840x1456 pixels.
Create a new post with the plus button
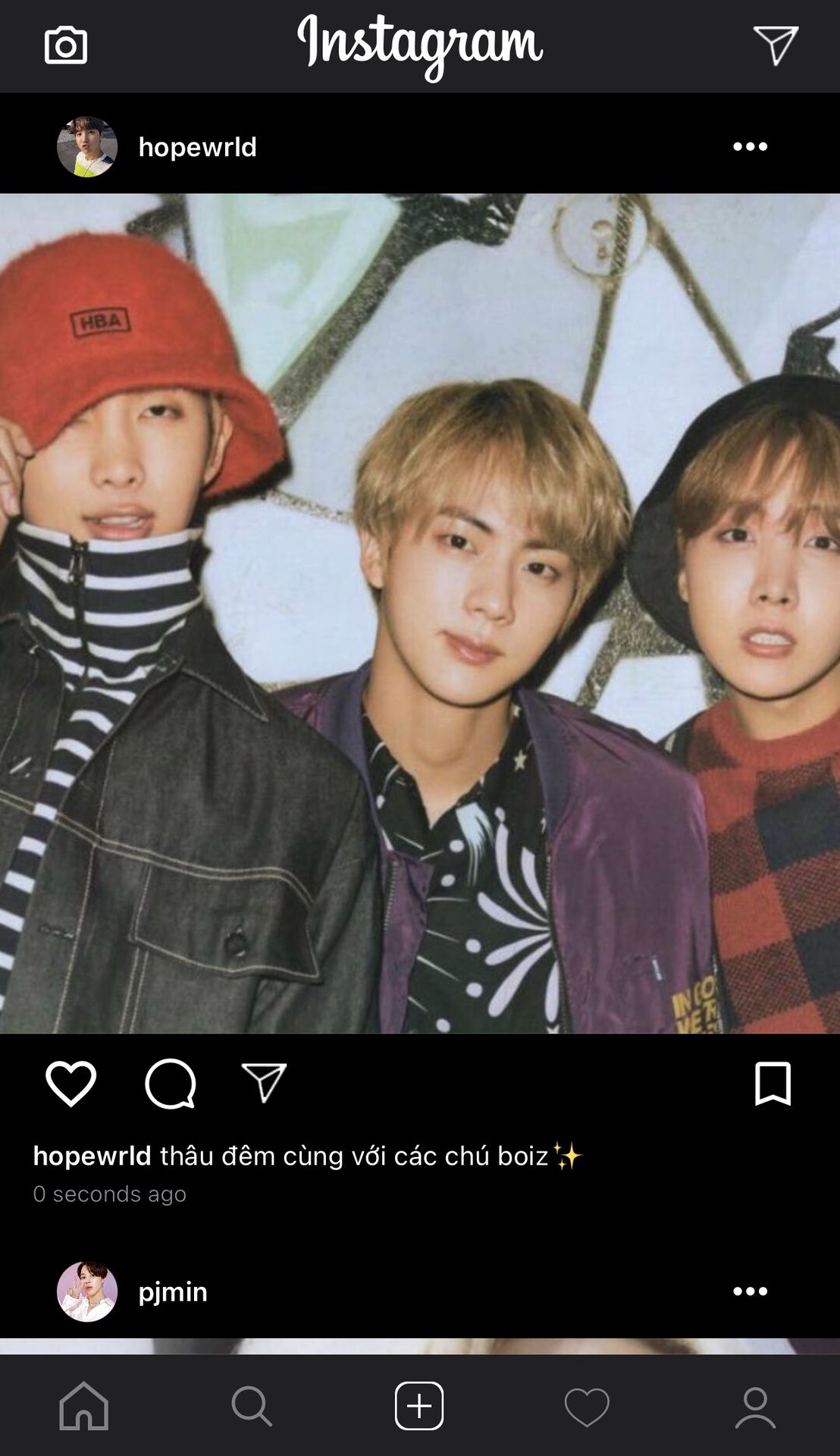click(419, 1406)
